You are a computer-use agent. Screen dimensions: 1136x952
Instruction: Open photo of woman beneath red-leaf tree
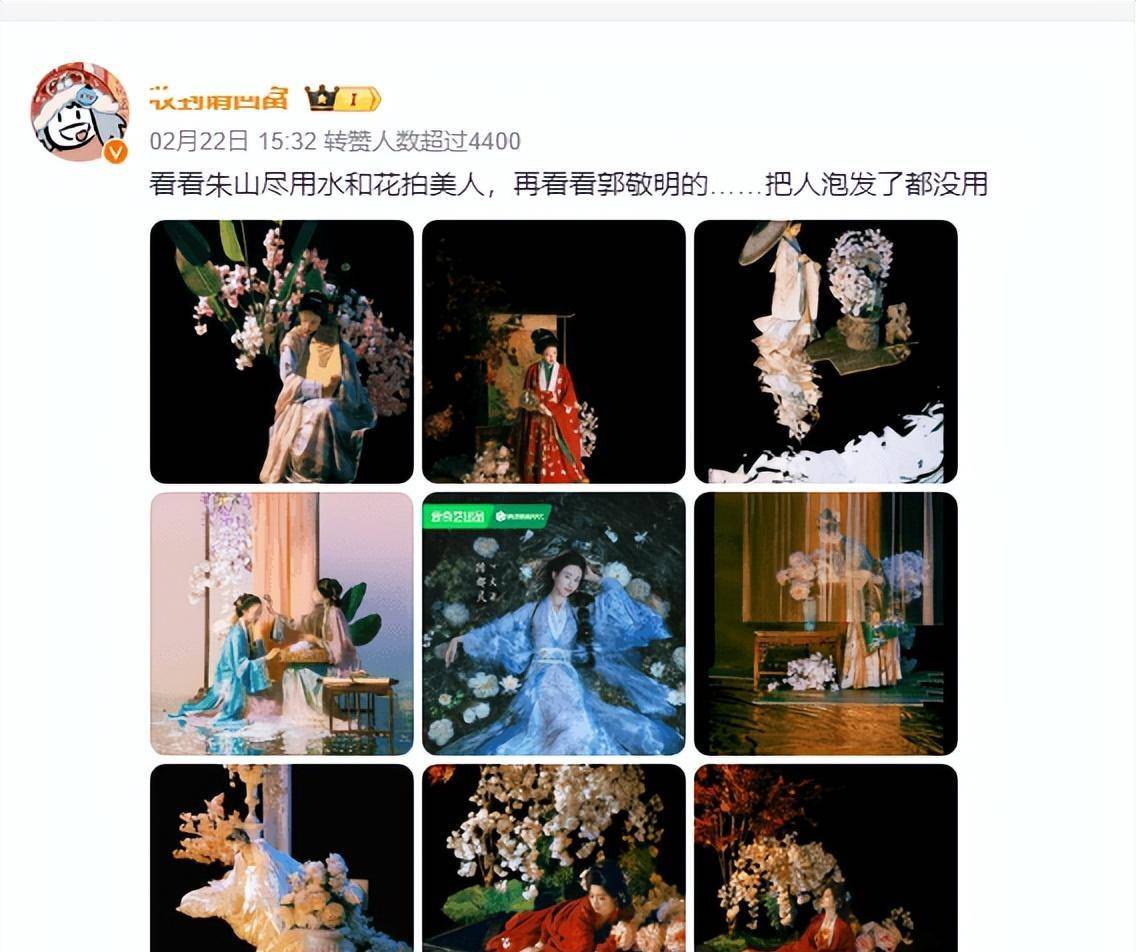(825, 858)
